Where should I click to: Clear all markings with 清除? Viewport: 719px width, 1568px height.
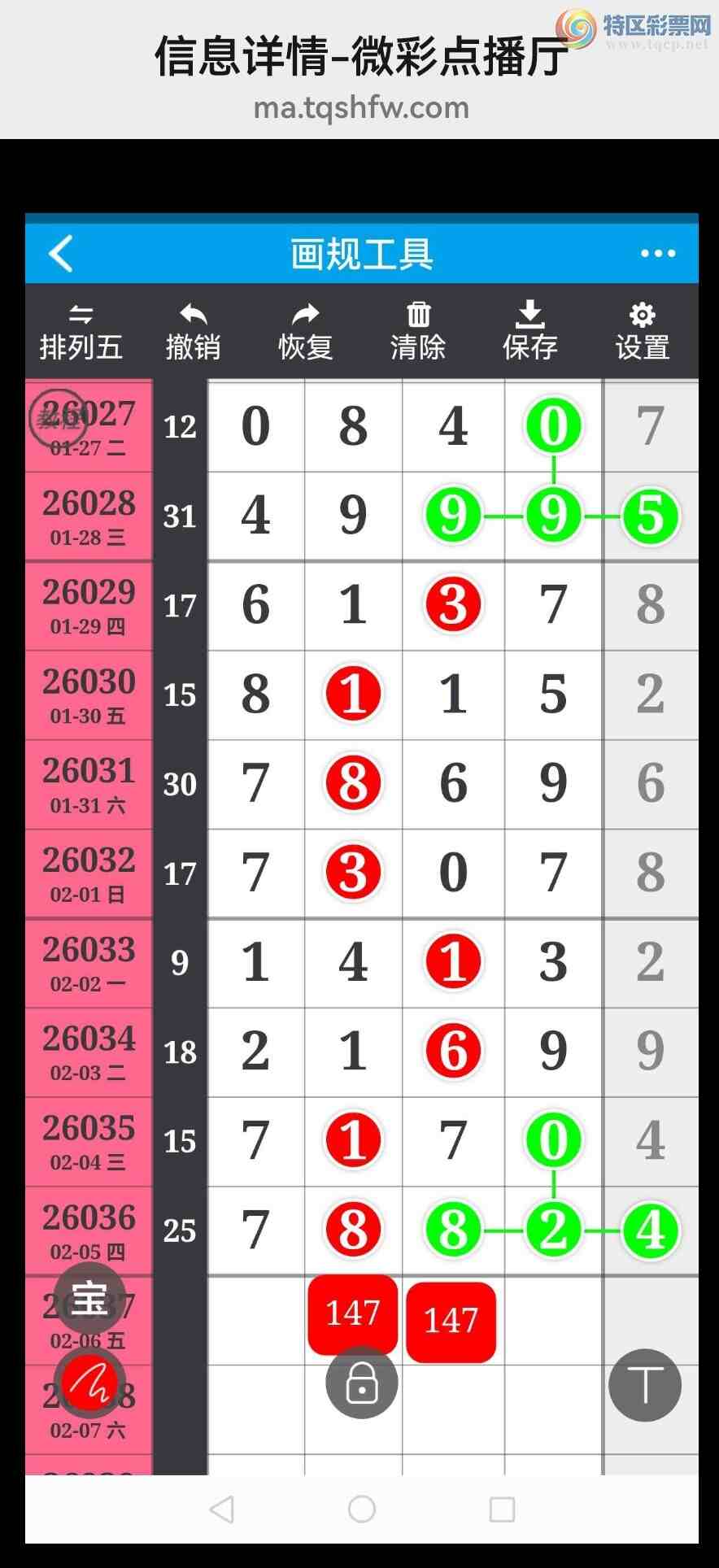418,333
